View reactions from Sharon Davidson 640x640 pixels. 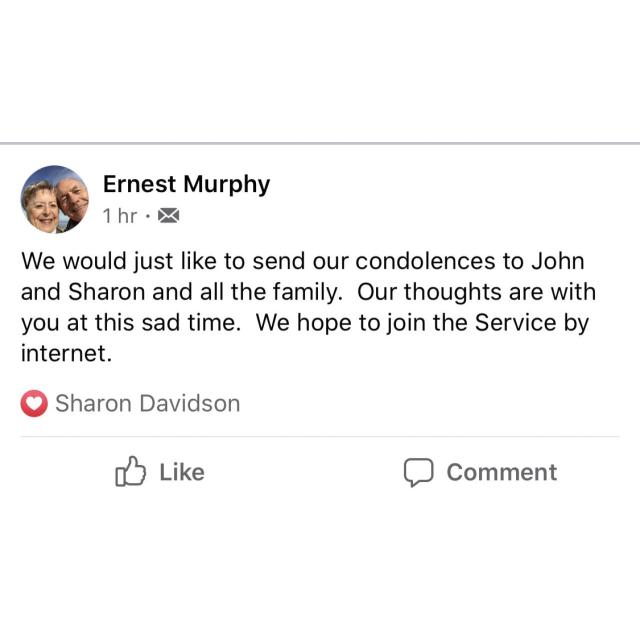point(130,404)
